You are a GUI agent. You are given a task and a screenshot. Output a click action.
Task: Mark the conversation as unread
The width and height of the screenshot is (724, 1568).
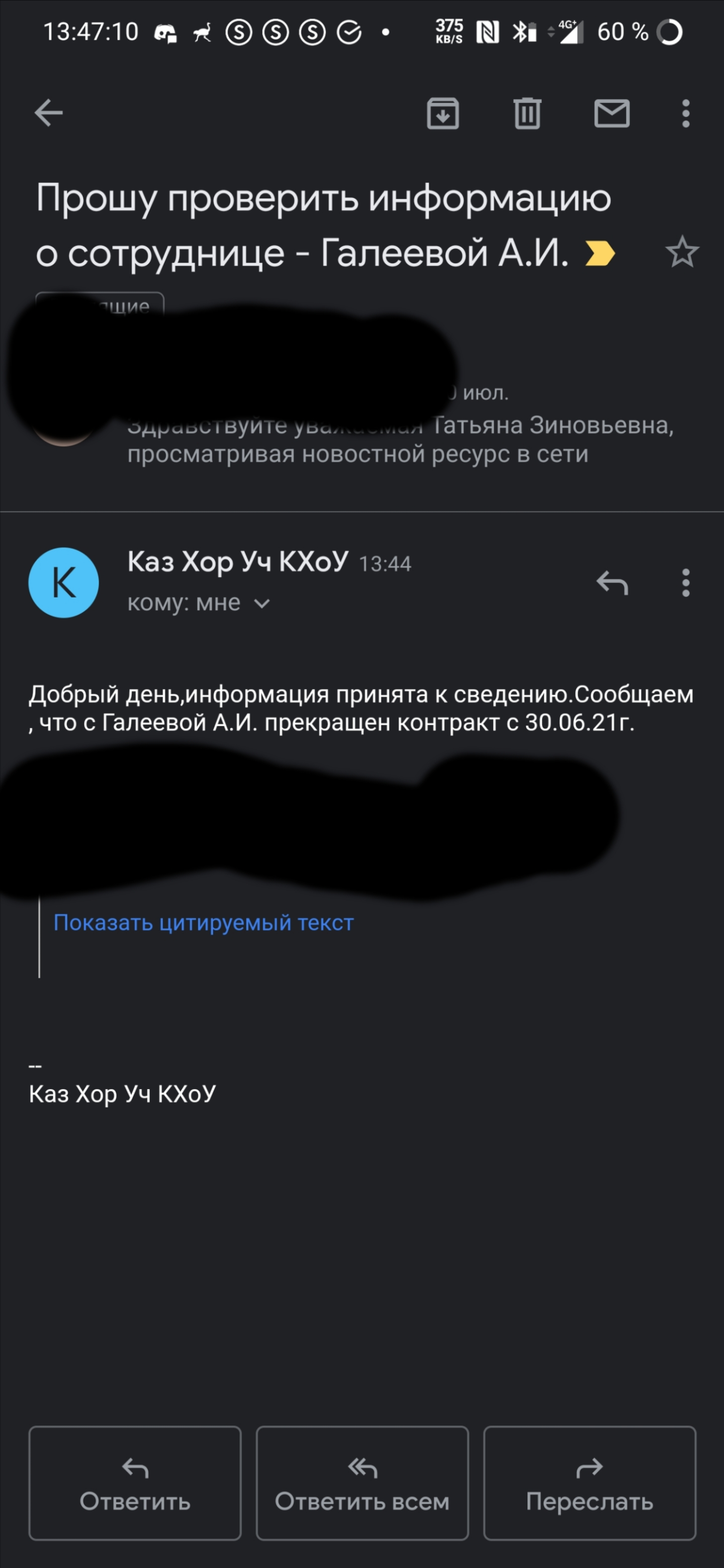pyautogui.click(x=612, y=113)
